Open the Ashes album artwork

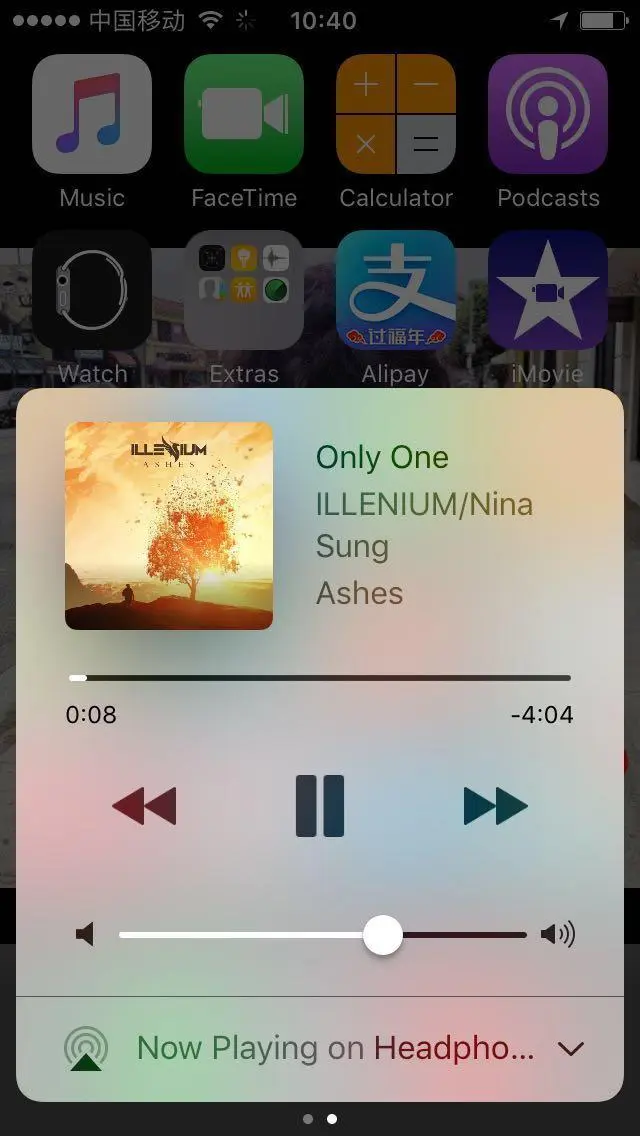tap(169, 526)
